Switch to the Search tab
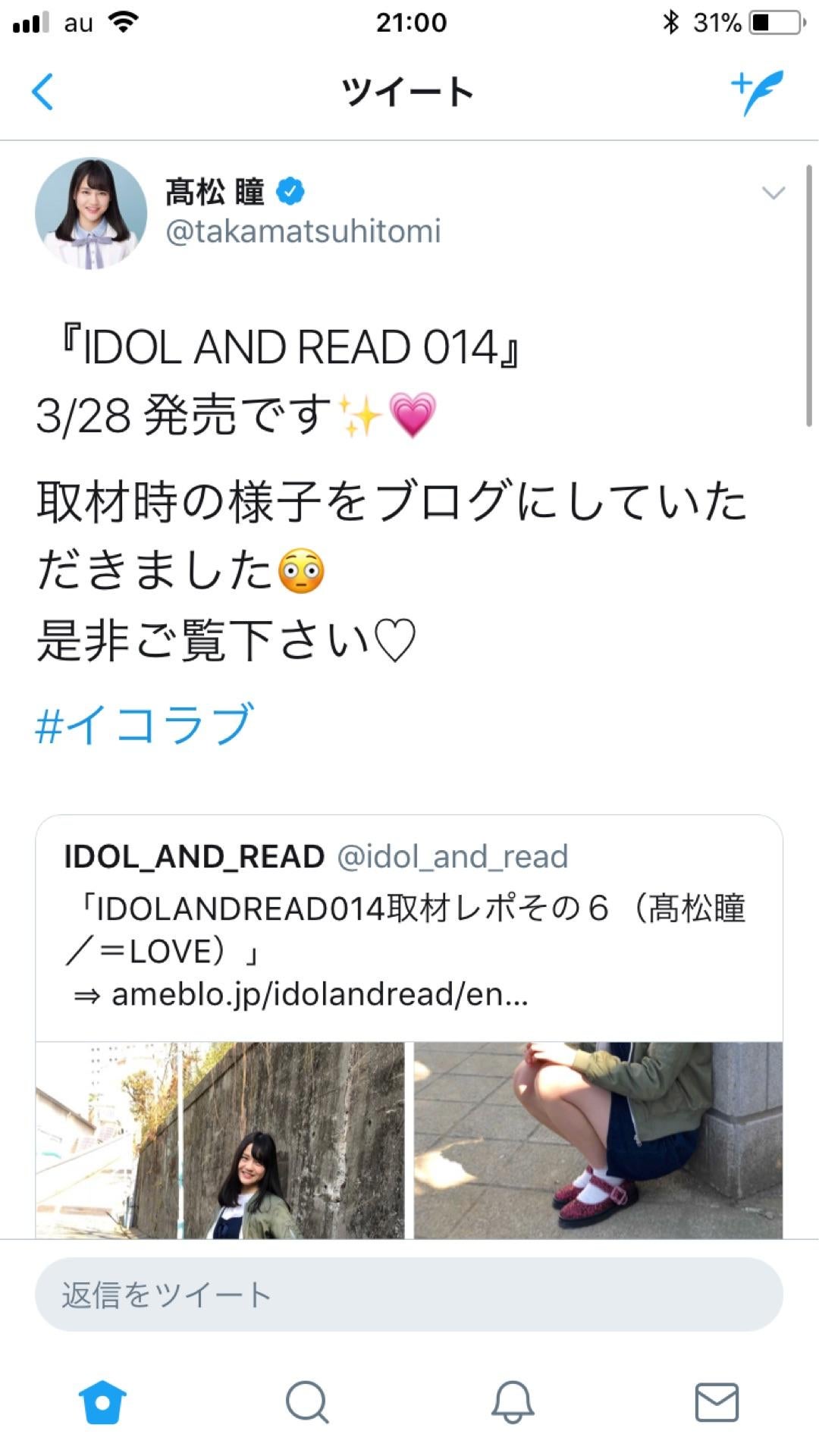 coord(307,1403)
